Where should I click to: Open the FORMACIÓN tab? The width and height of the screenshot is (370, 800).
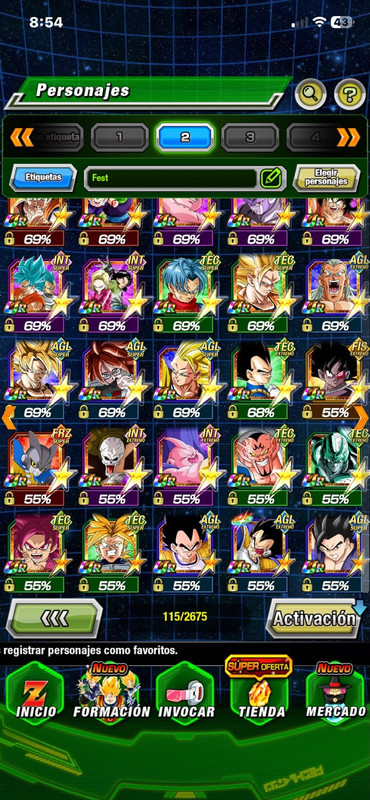pyautogui.click(x=111, y=691)
